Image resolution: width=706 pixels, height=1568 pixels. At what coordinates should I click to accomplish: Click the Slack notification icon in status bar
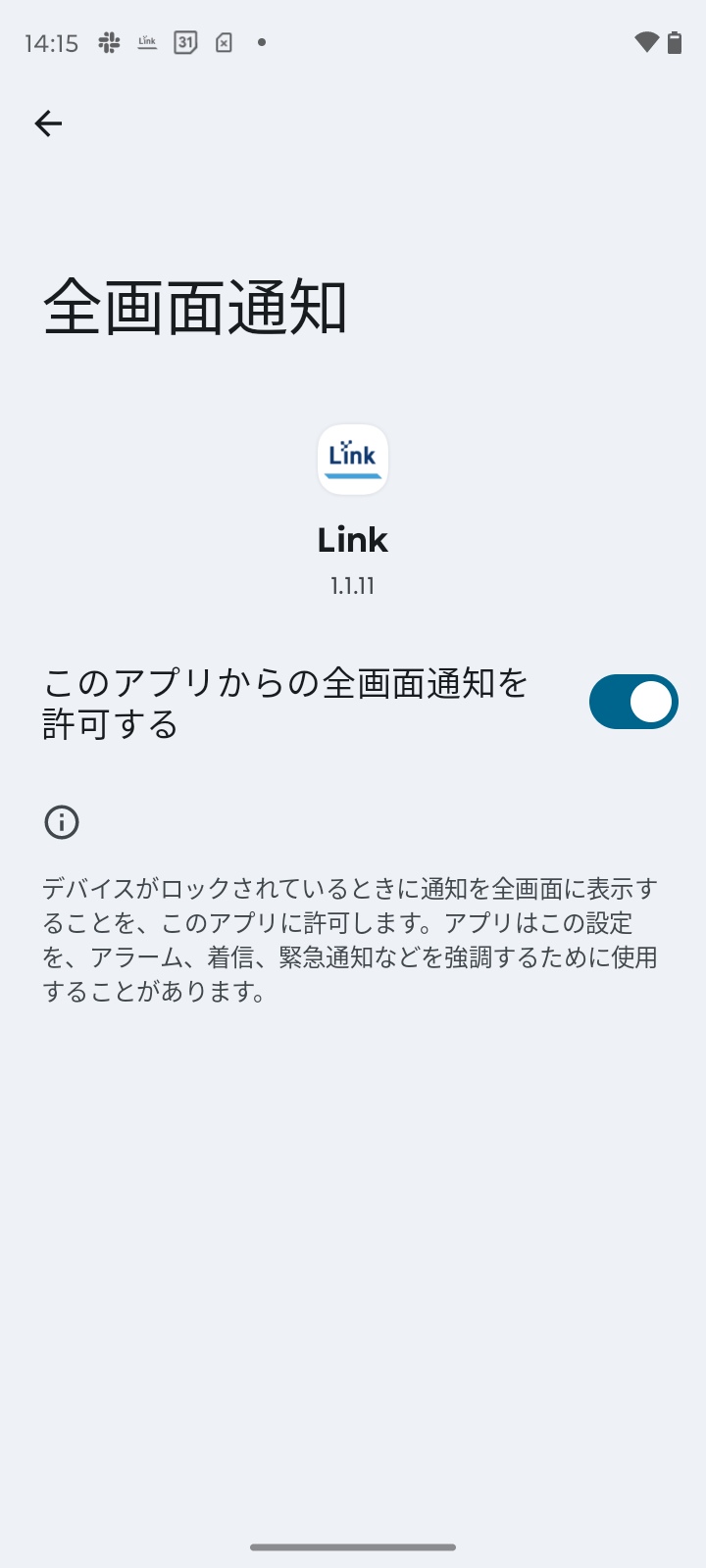pyautogui.click(x=108, y=43)
